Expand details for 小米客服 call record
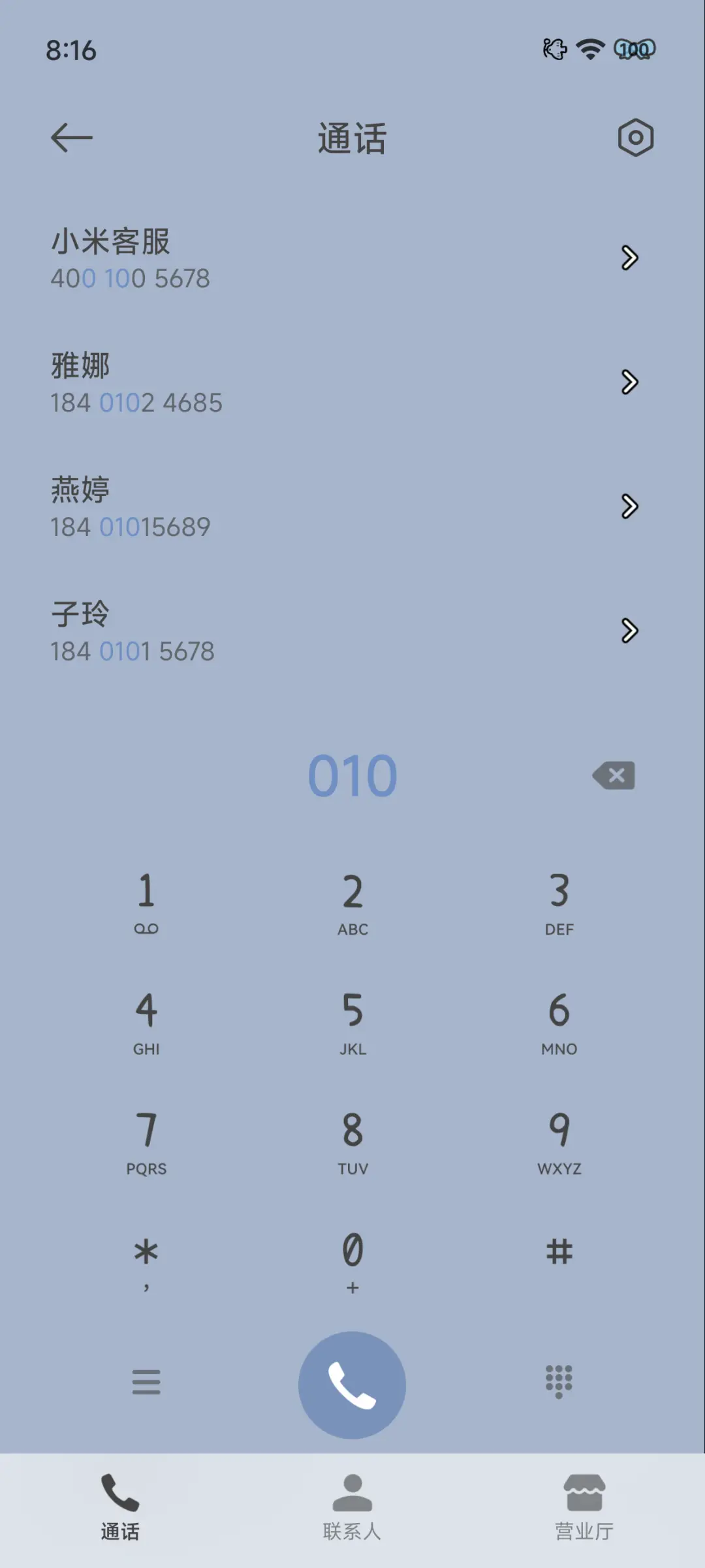Image resolution: width=705 pixels, height=1568 pixels. (629, 258)
